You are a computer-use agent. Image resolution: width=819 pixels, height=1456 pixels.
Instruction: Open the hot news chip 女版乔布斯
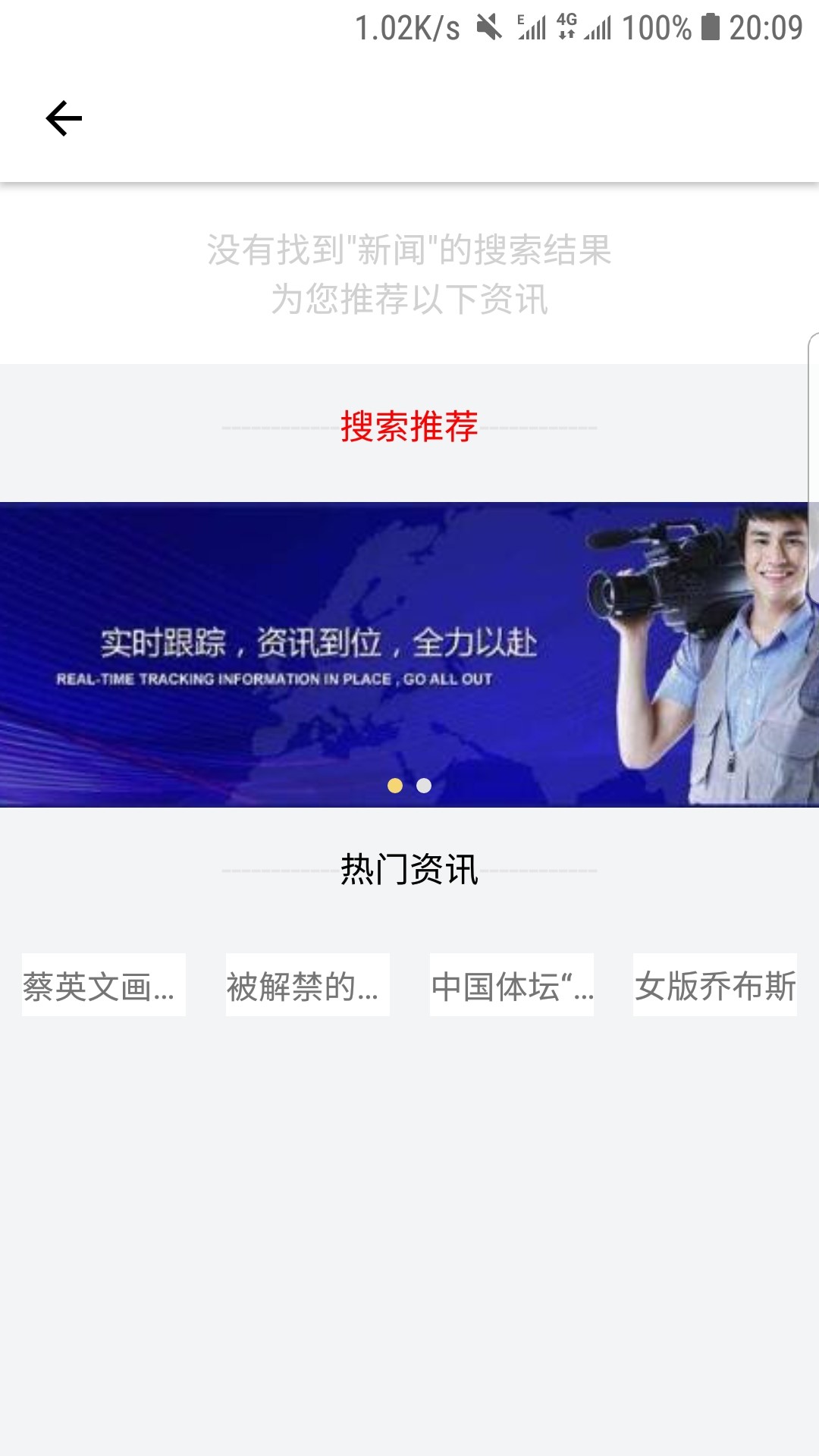coord(714,985)
